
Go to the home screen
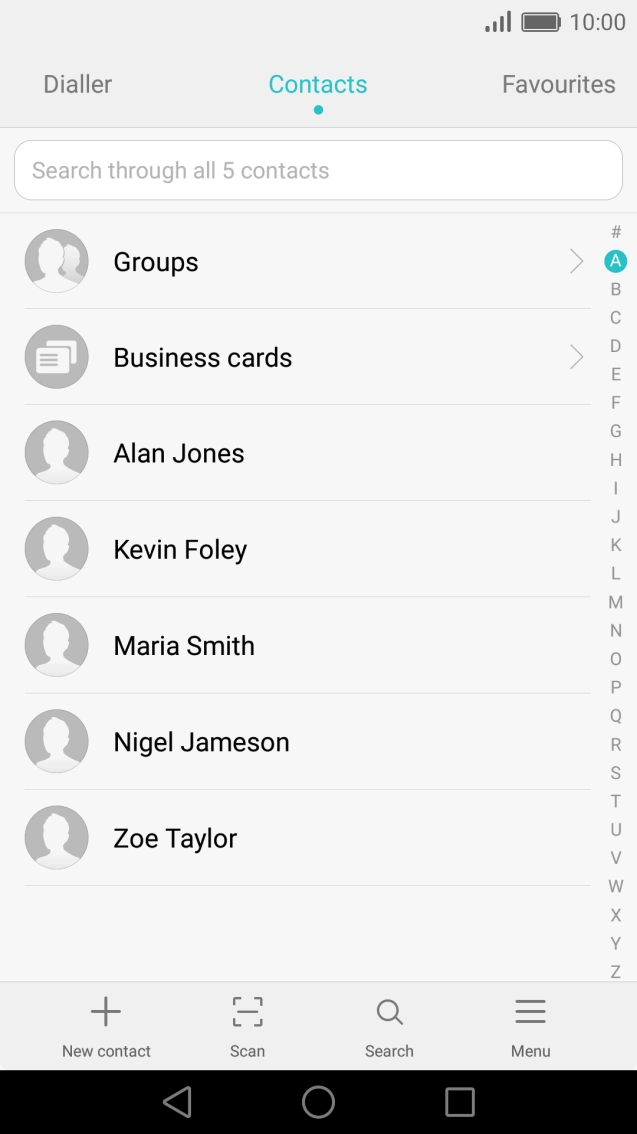click(x=318, y=1102)
